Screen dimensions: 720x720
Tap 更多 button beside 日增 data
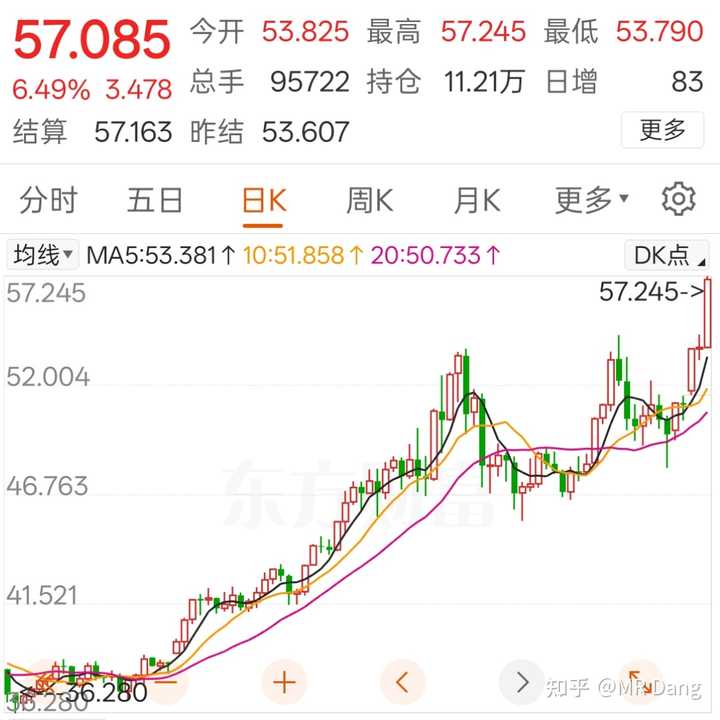pyautogui.click(x=662, y=129)
